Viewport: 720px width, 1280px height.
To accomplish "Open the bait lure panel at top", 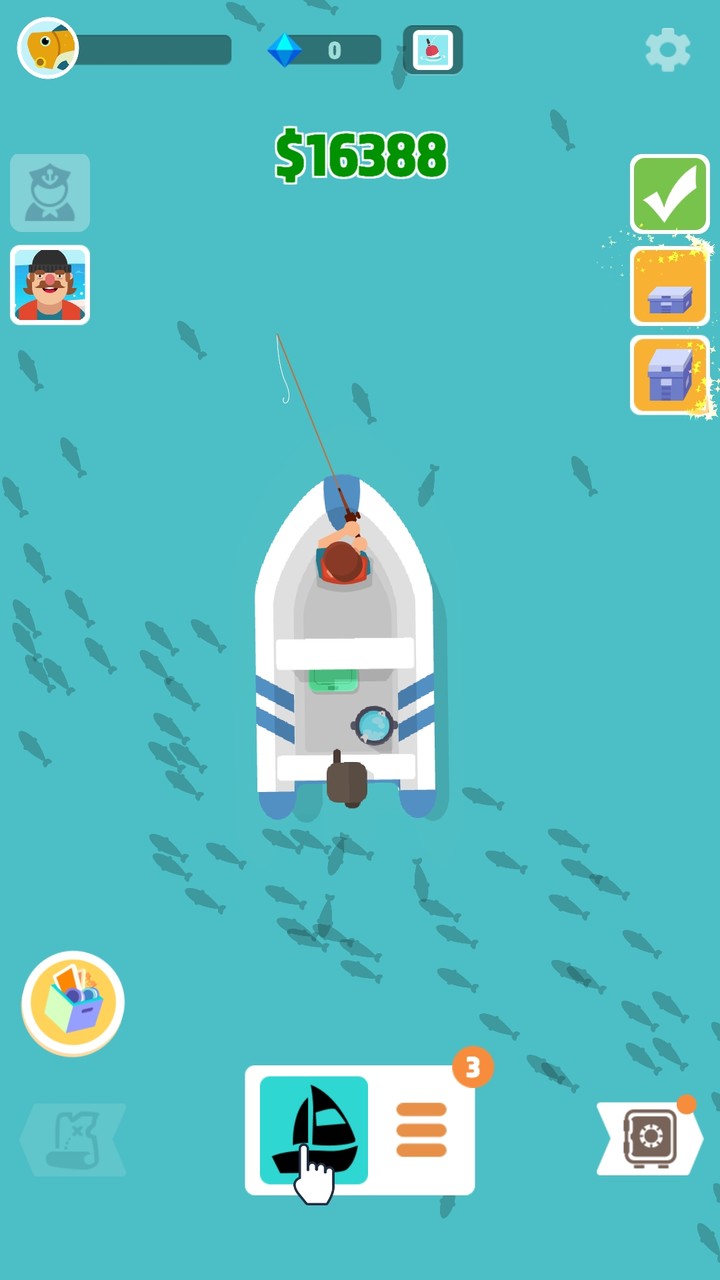I will coord(432,48).
